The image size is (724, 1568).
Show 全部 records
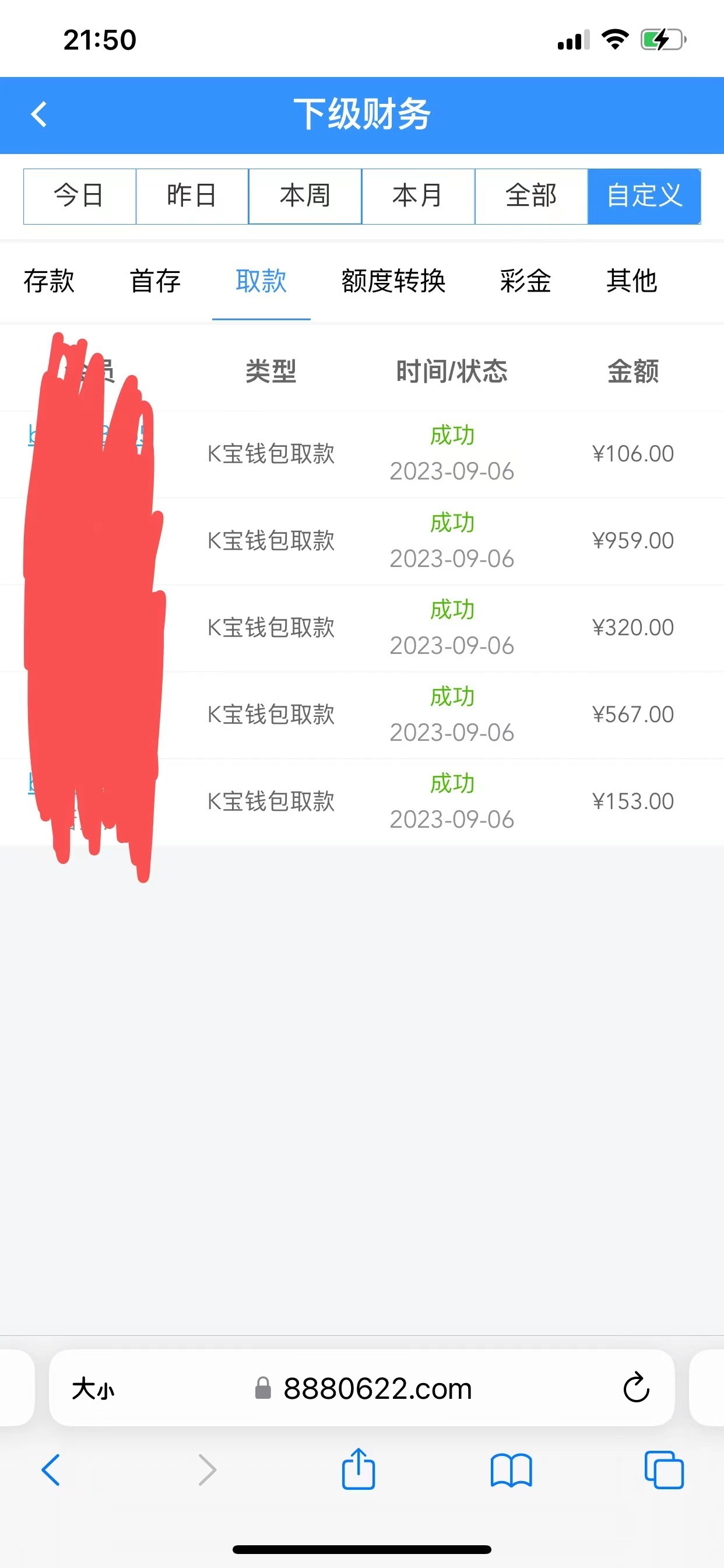[530, 196]
